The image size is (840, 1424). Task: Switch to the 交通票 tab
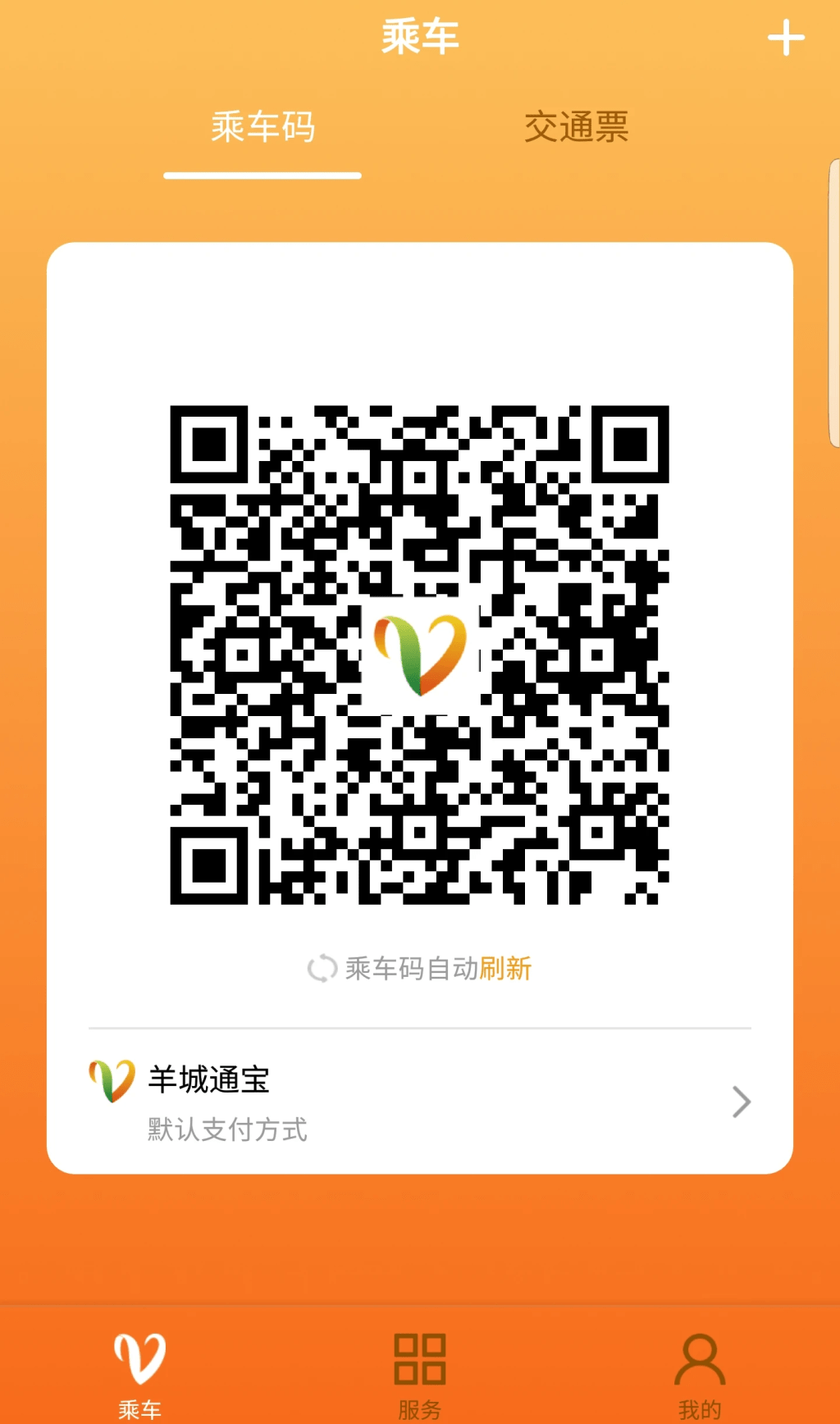(x=576, y=128)
